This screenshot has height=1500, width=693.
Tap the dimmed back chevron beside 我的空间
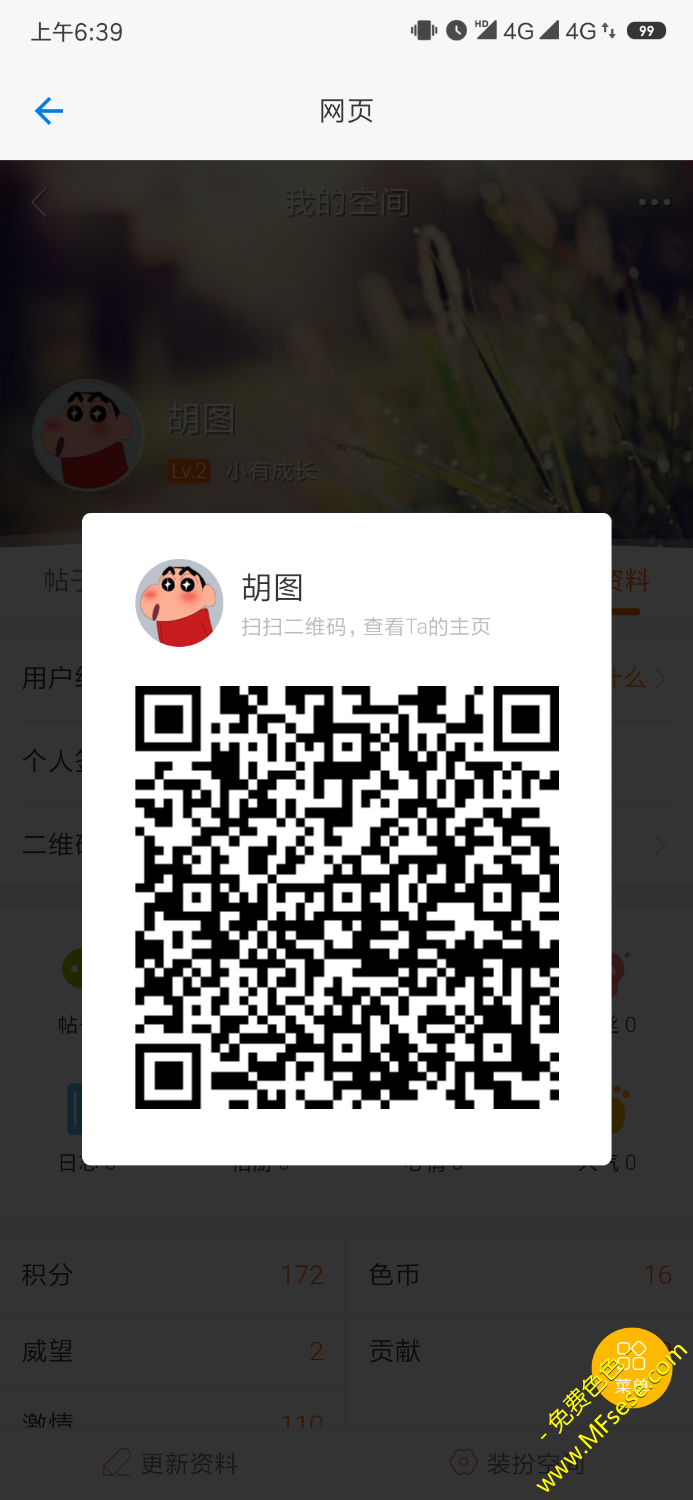39,202
